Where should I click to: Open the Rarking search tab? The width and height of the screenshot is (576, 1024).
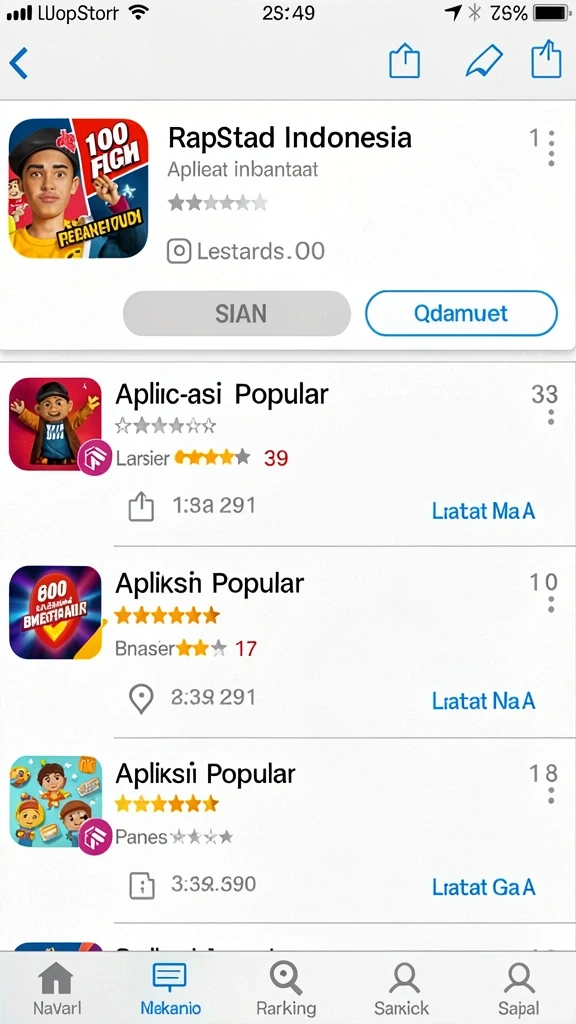point(286,989)
